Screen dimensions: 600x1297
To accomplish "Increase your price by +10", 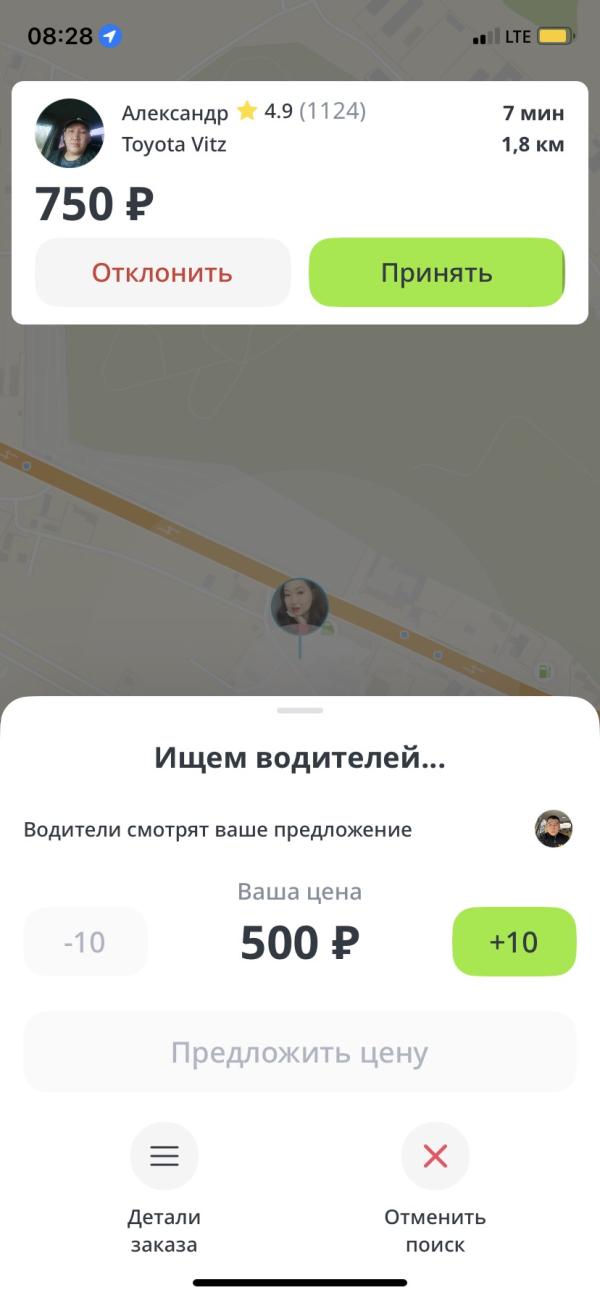I will [x=514, y=941].
